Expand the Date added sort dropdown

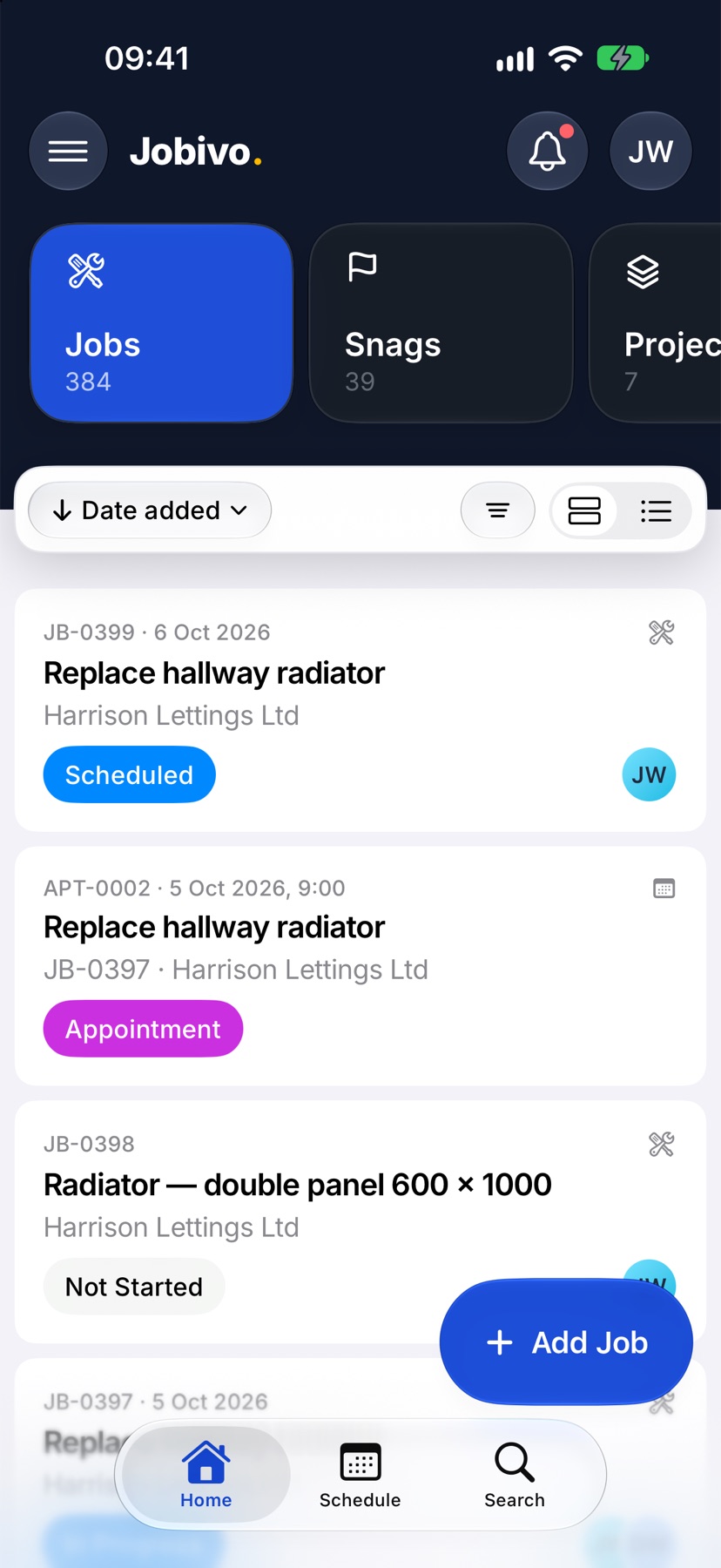tap(150, 510)
